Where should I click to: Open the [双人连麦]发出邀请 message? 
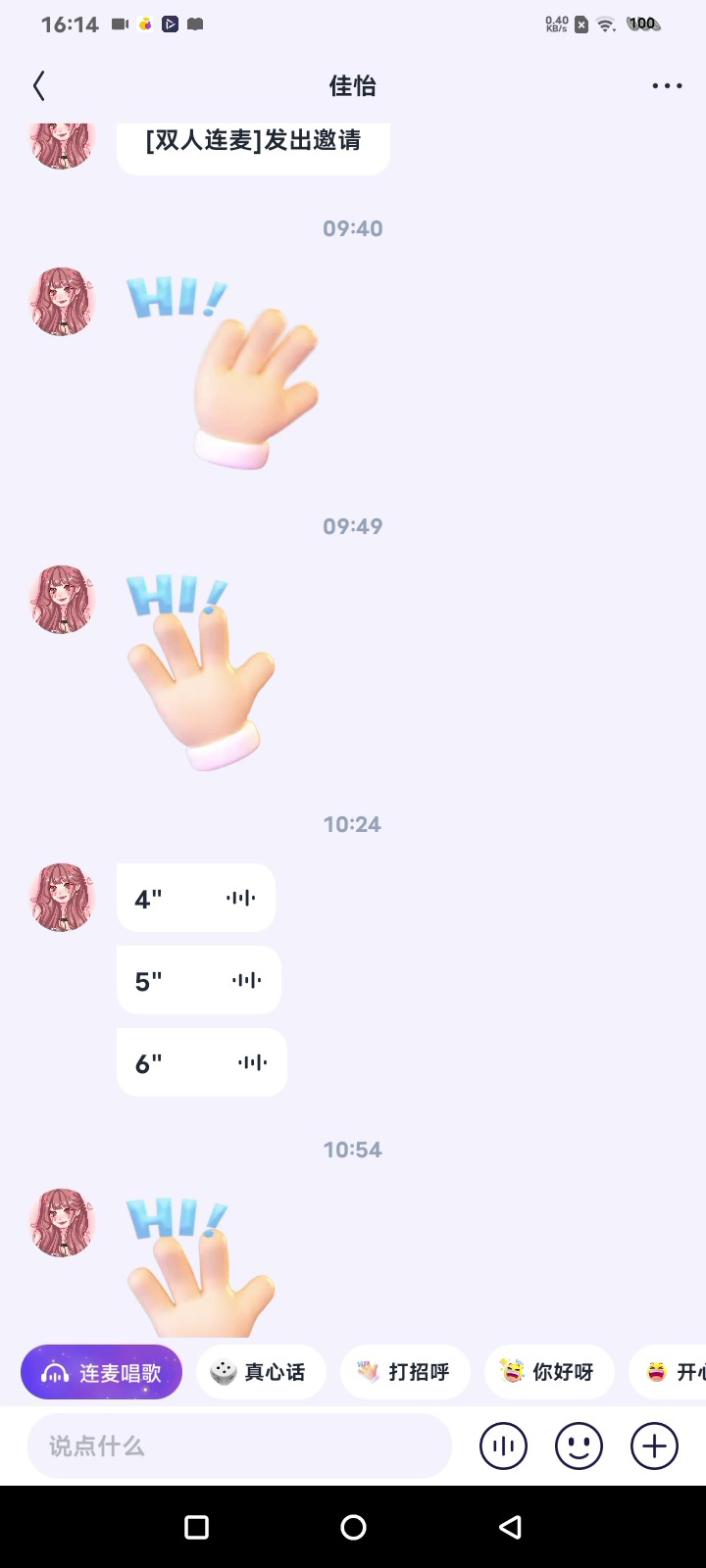[253, 143]
